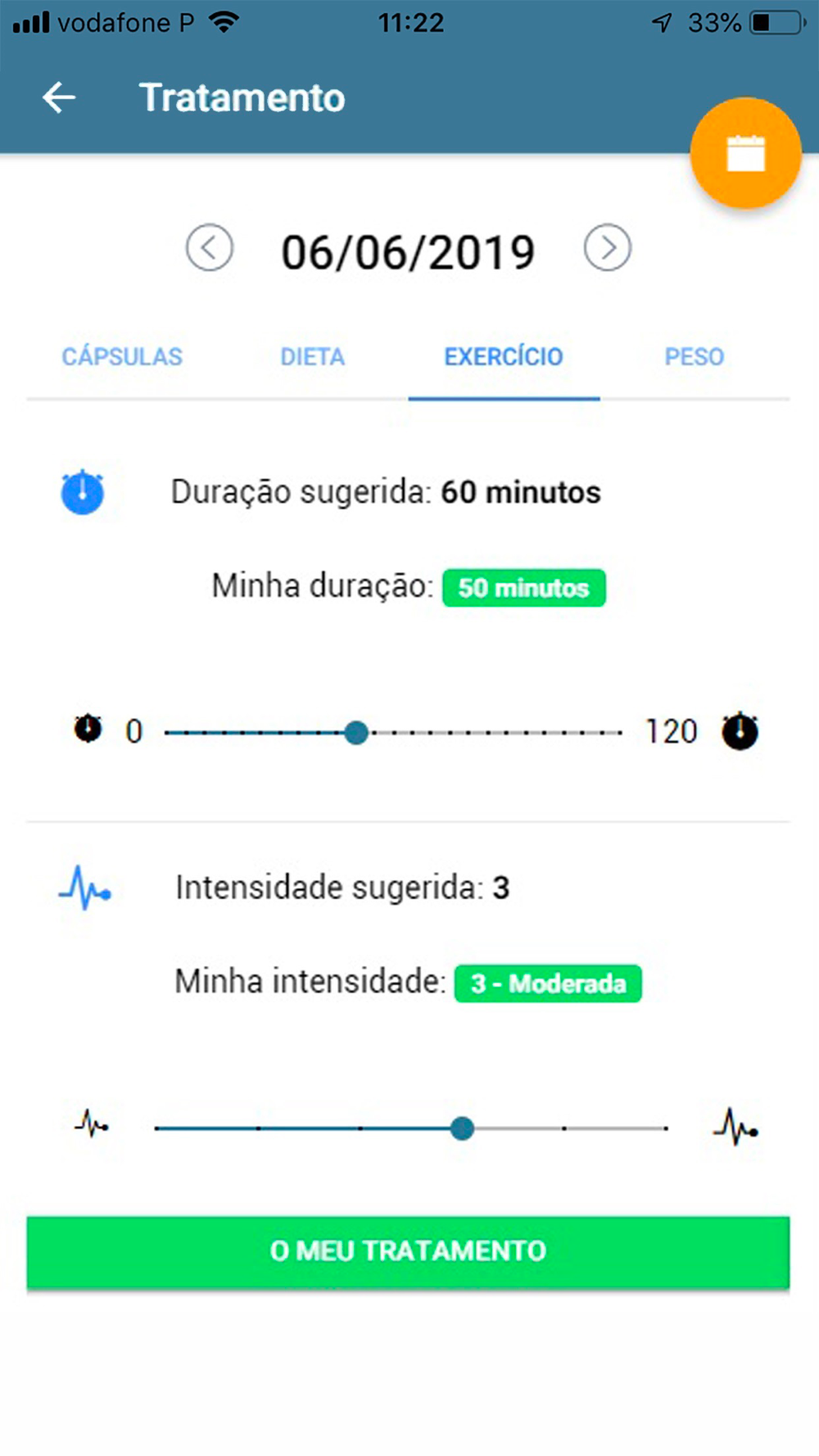Image resolution: width=819 pixels, height=1456 pixels.
Task: Show the Peso tab
Action: pos(694,357)
